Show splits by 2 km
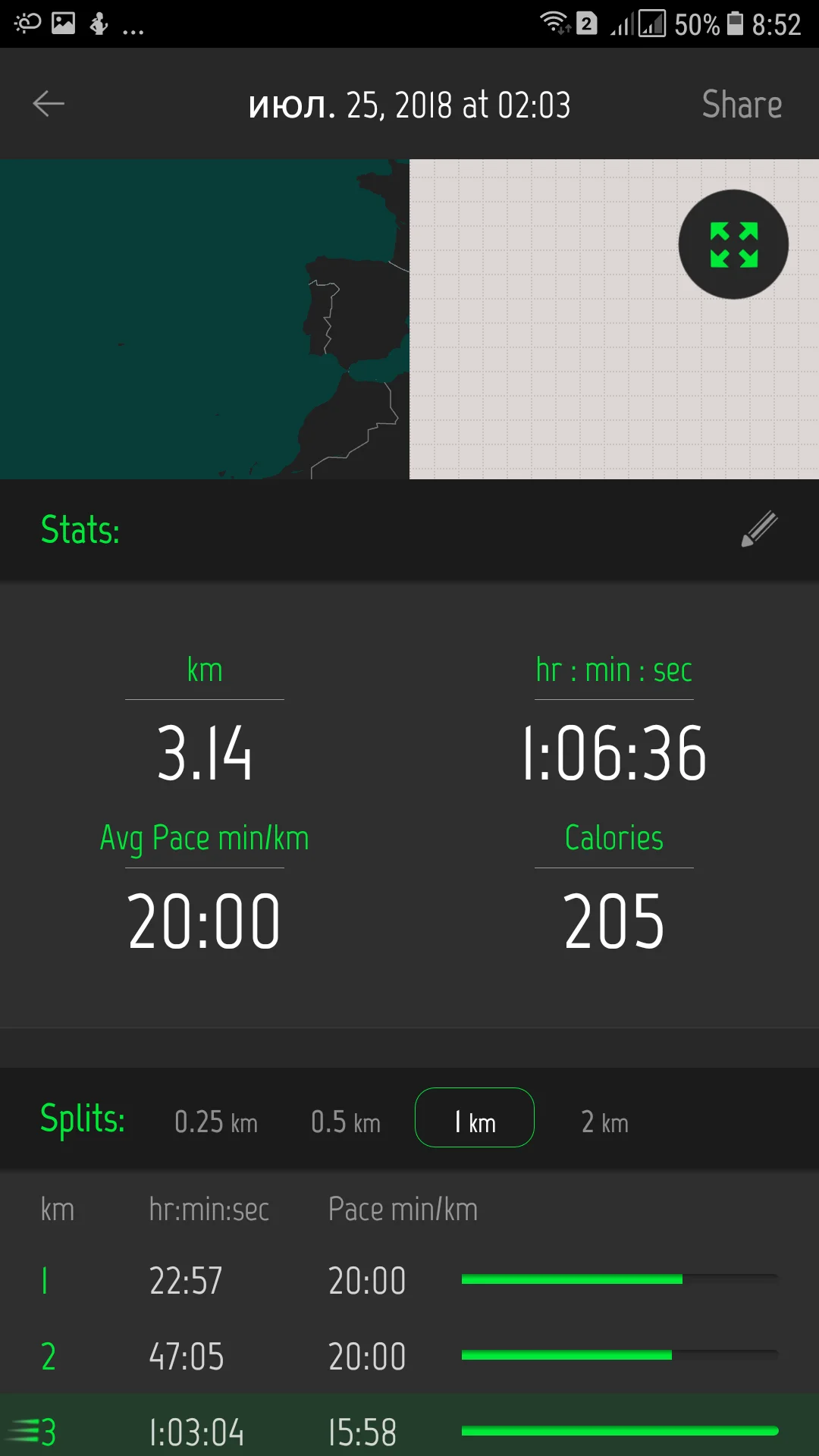This screenshot has width=819, height=1456. 604,1122
